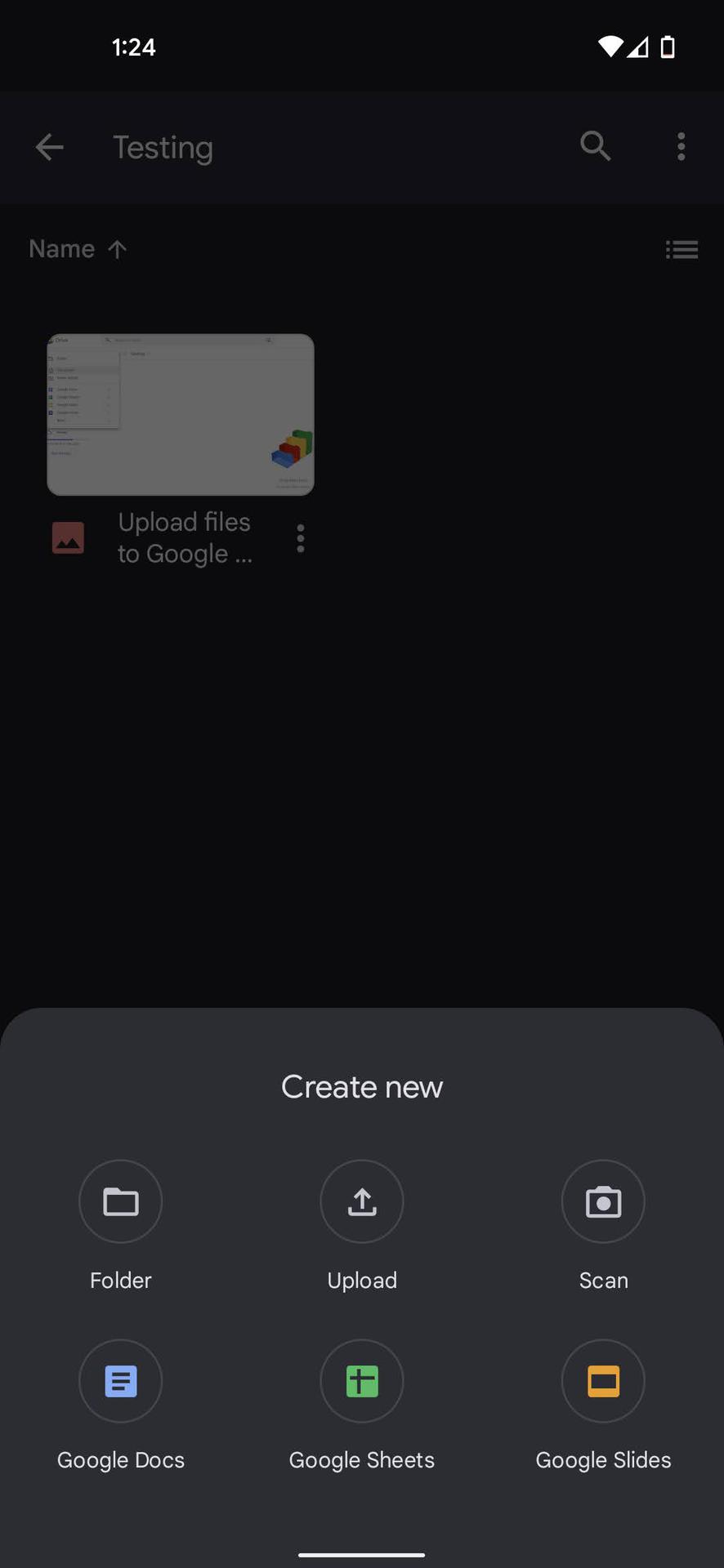
Task: Create a new Google Sheets file
Action: pos(362,1381)
